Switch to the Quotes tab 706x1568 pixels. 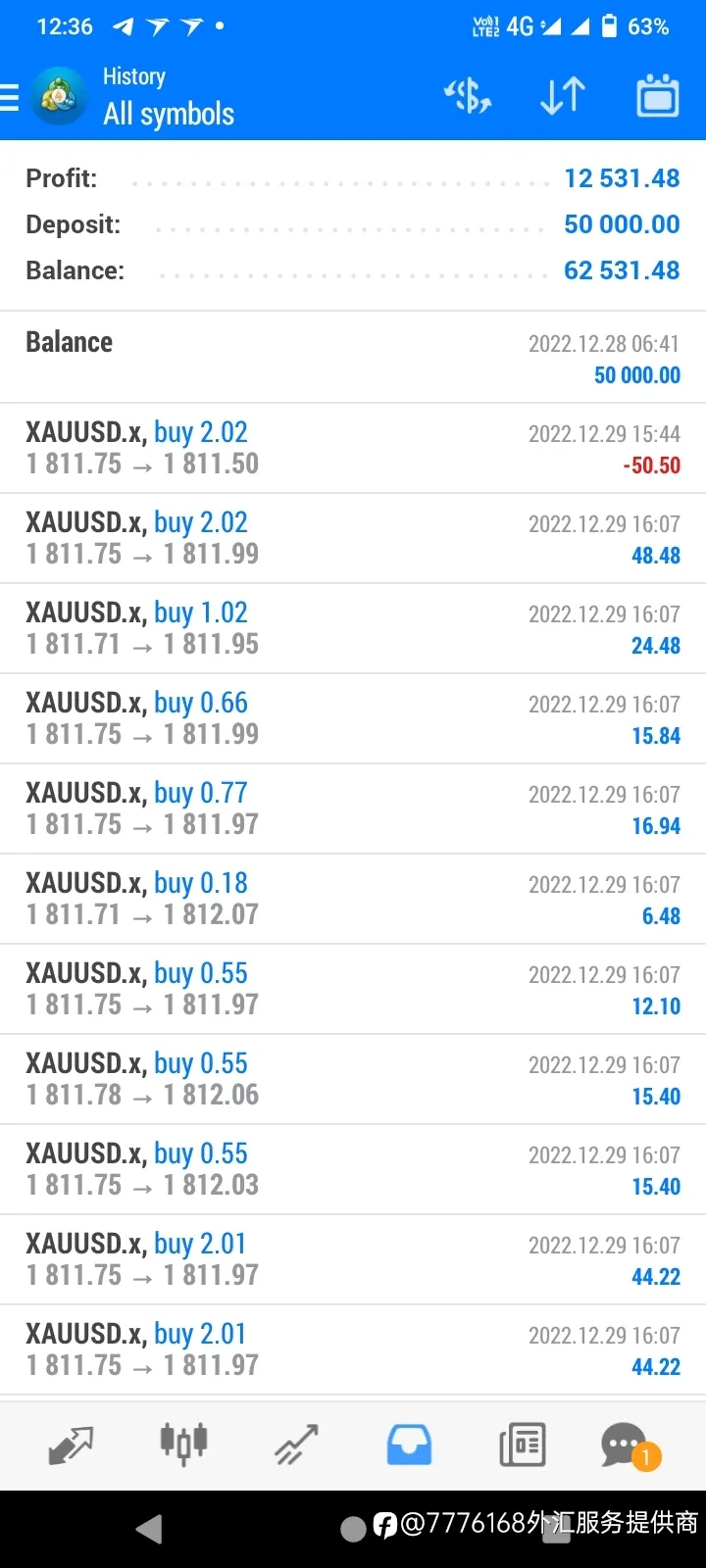click(x=71, y=1445)
